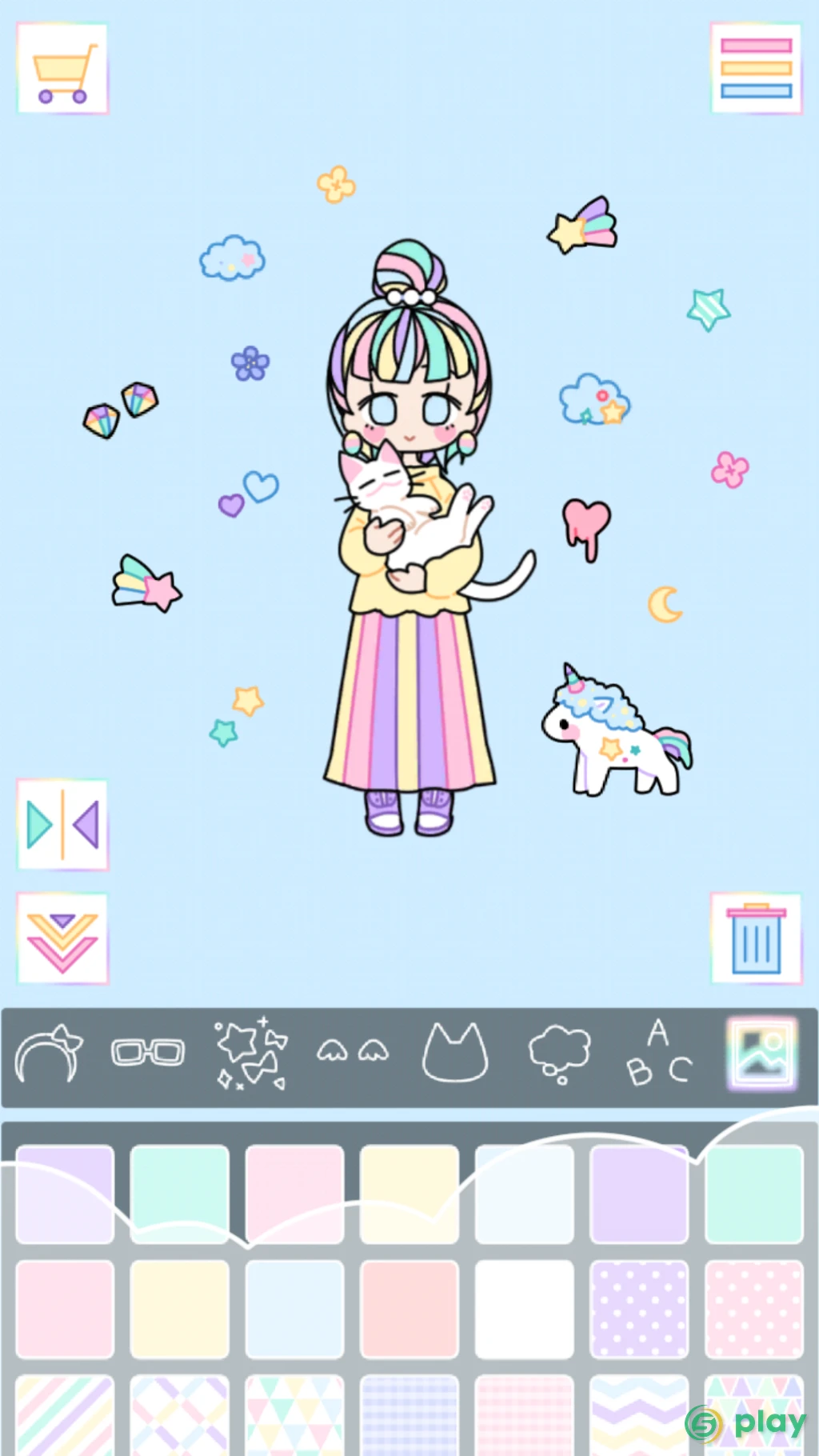The image size is (819, 1456).
Task: Tap the trash can to delete
Action: point(756,938)
